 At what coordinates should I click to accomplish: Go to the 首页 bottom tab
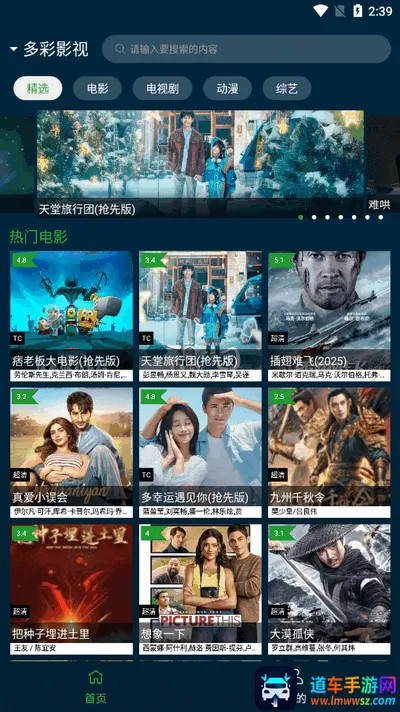point(95,686)
